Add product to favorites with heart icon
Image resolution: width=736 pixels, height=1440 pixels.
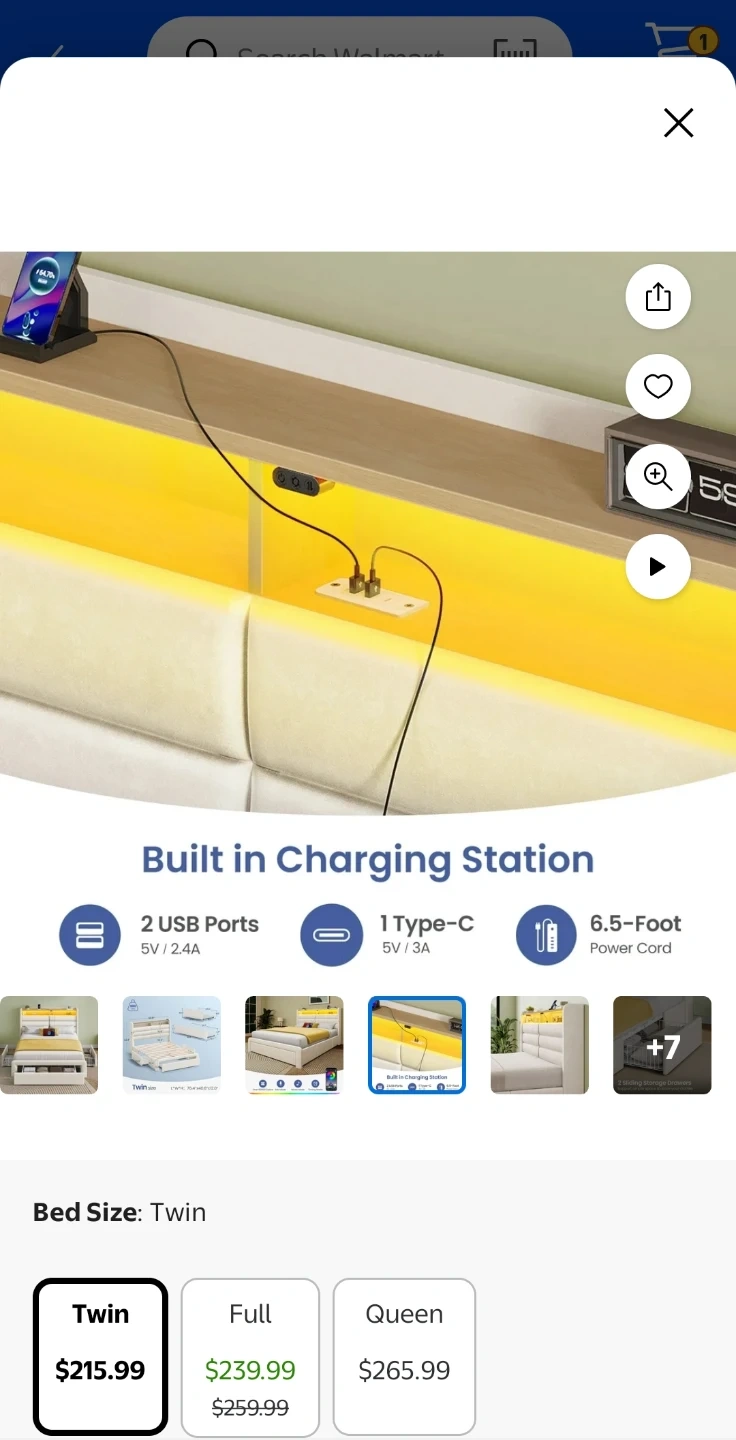(x=658, y=387)
